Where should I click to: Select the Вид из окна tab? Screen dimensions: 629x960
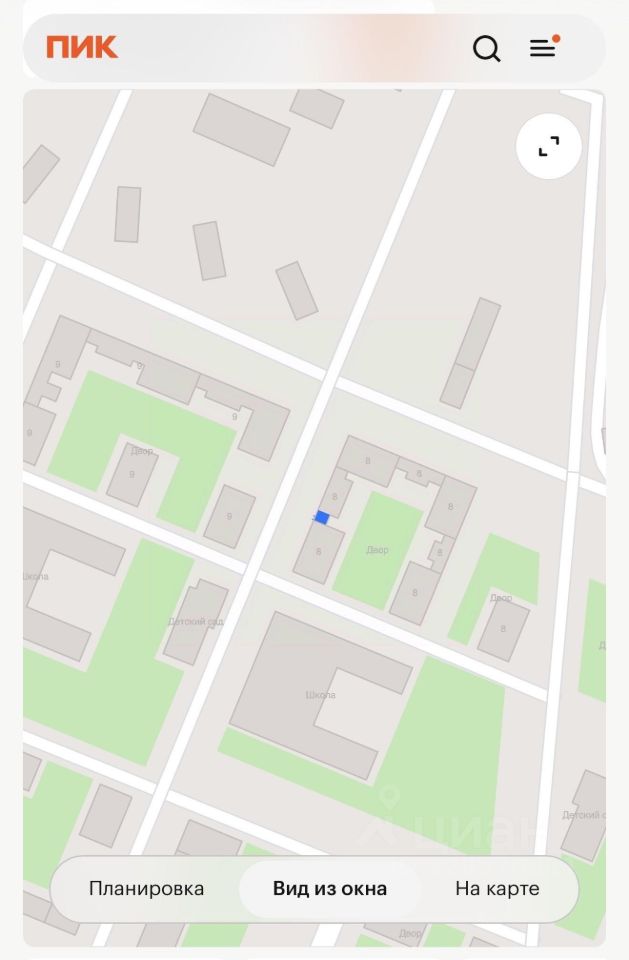329,888
